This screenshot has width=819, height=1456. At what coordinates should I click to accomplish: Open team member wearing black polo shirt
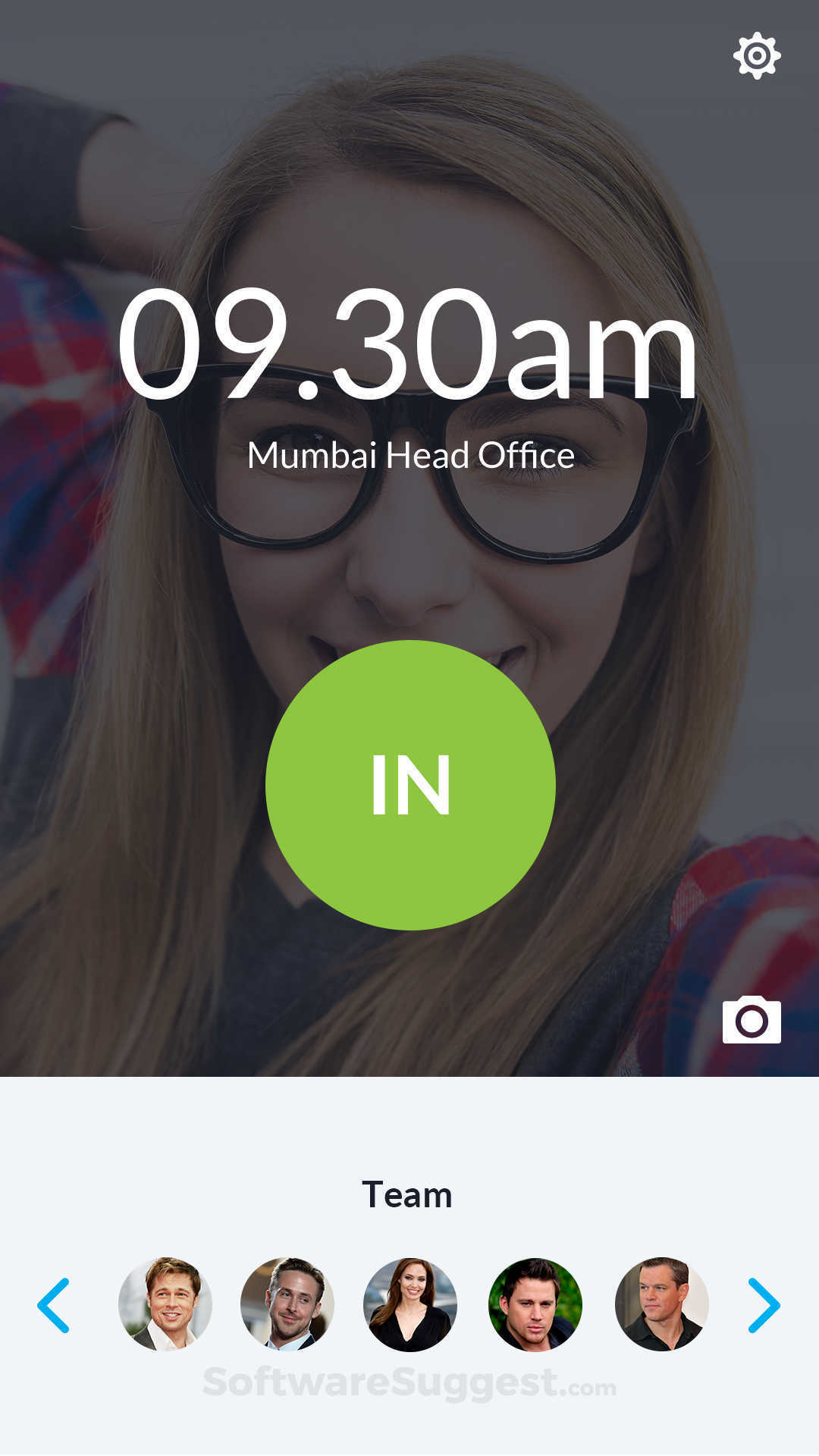pos(661,1304)
